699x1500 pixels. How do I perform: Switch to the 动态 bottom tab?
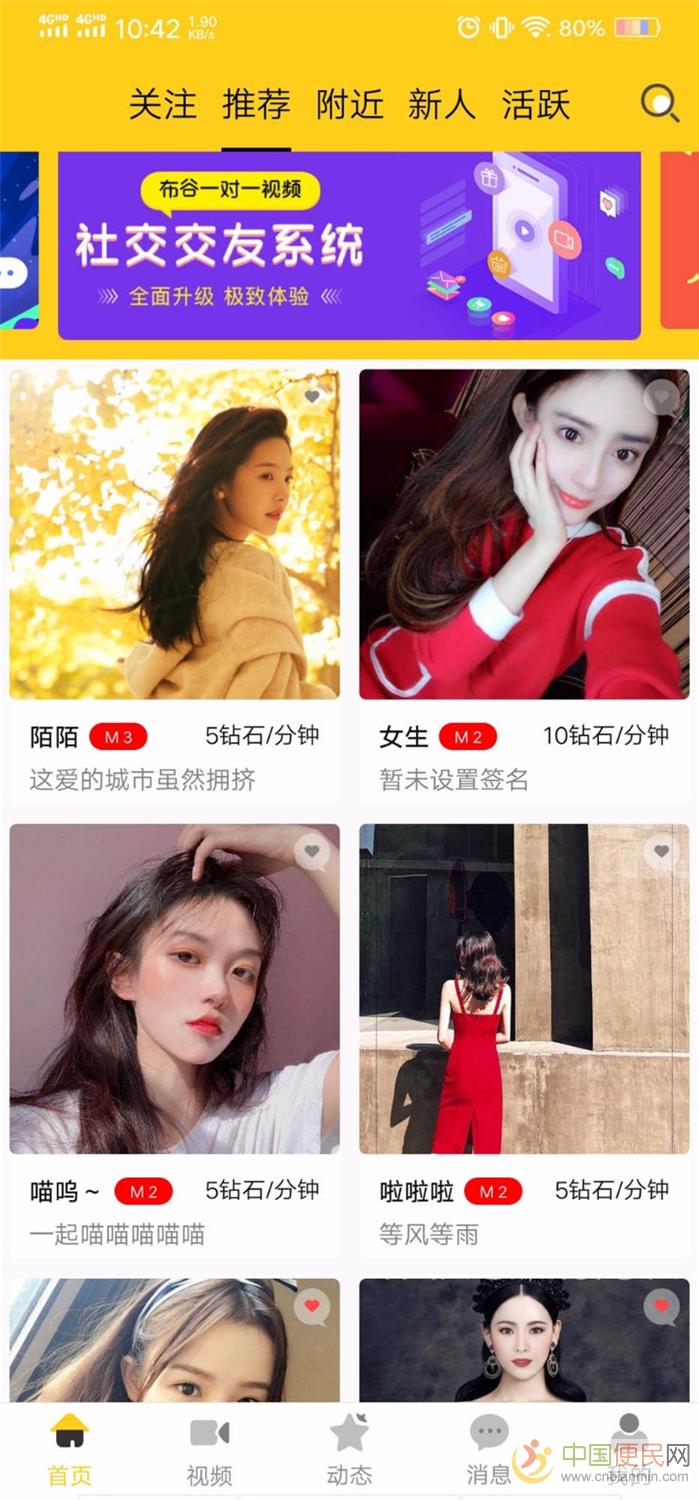349,1450
